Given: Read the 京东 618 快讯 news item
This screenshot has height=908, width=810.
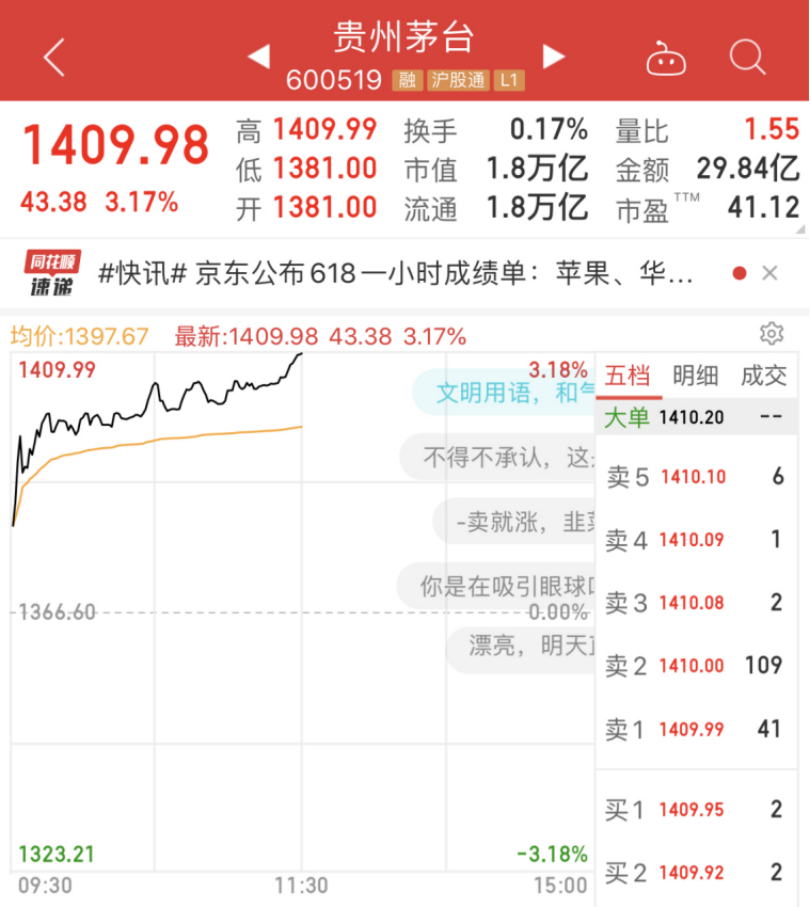Looking at the screenshot, I should (395, 273).
